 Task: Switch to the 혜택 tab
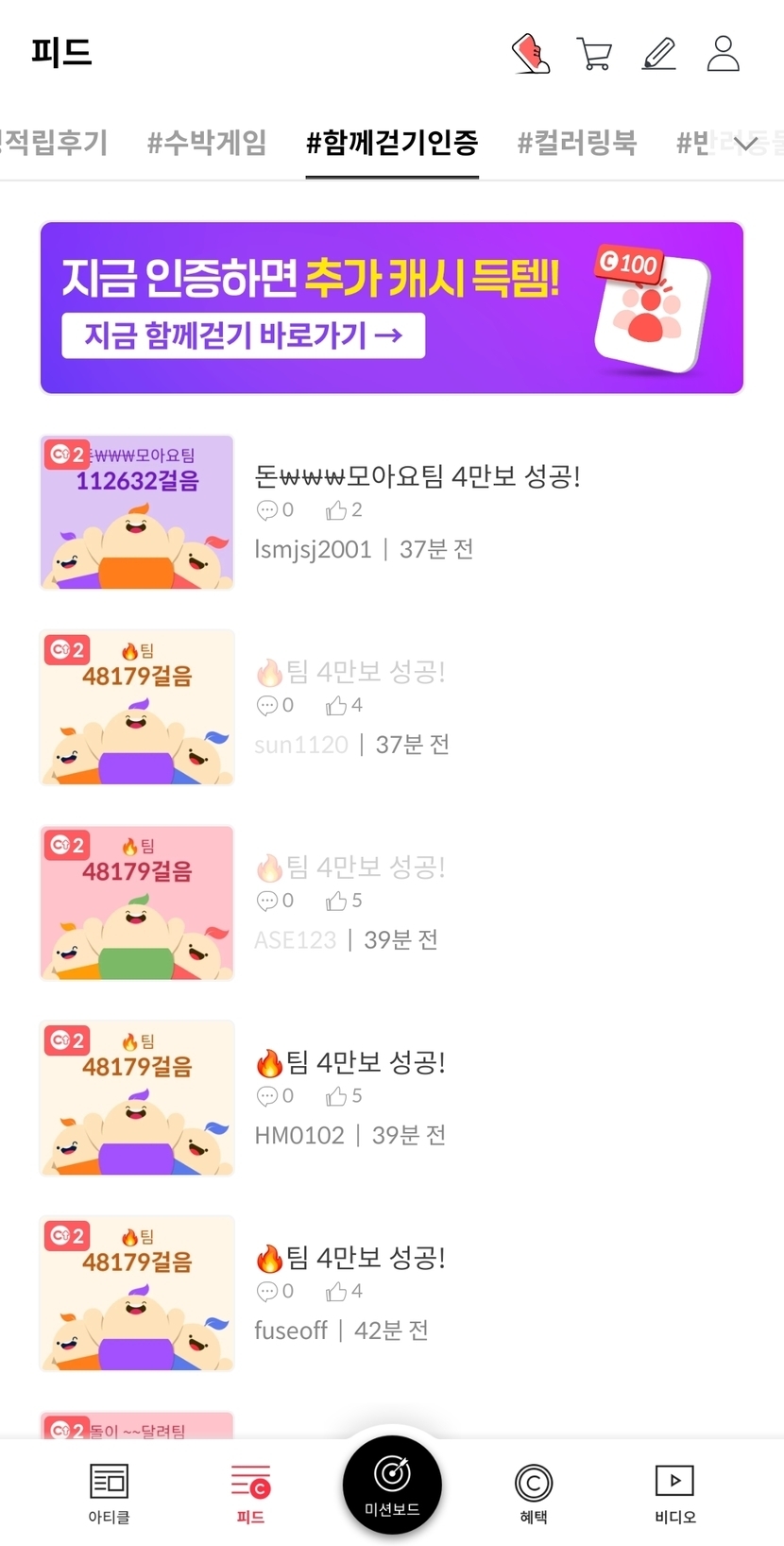[534, 1493]
